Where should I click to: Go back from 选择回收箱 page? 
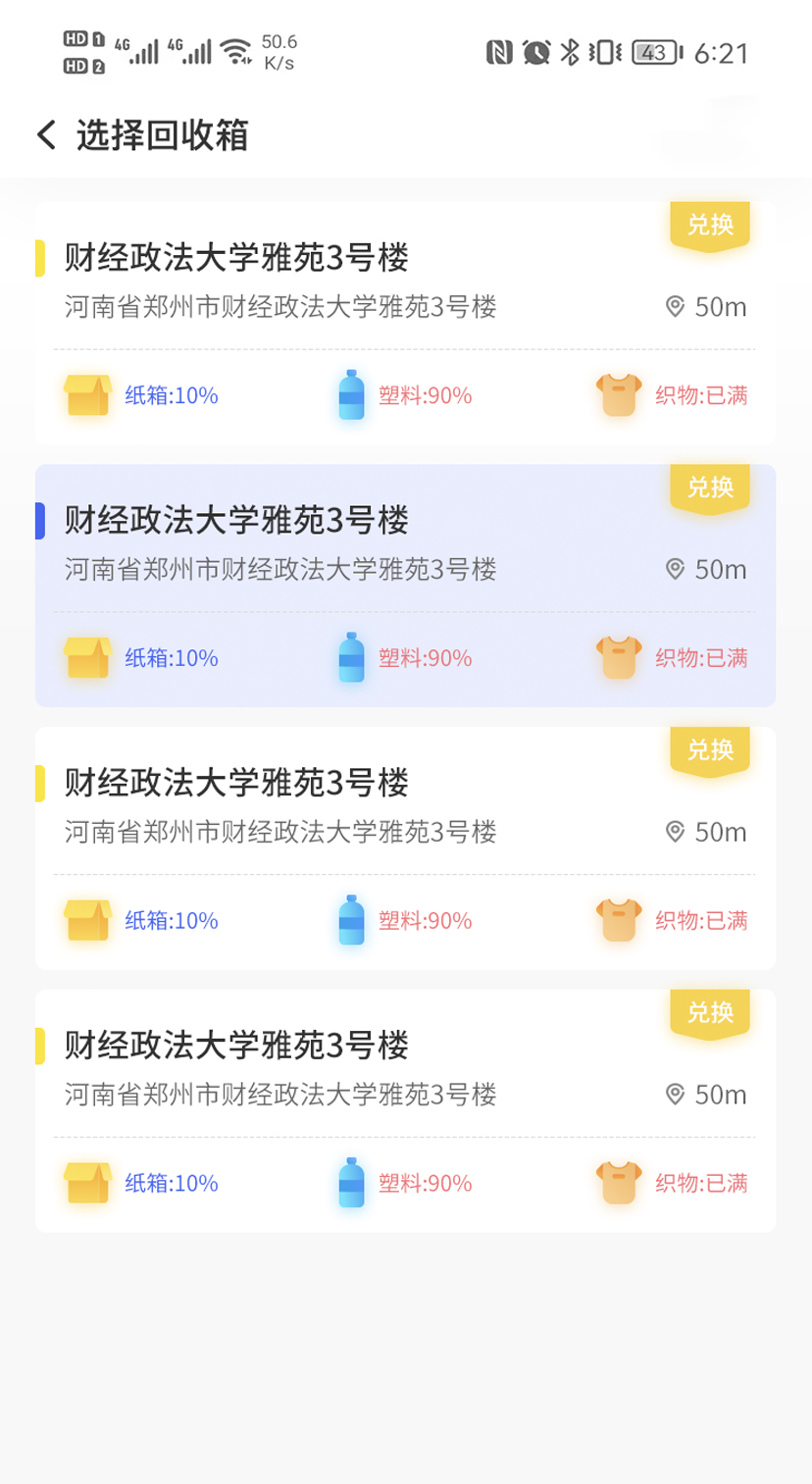(46, 134)
